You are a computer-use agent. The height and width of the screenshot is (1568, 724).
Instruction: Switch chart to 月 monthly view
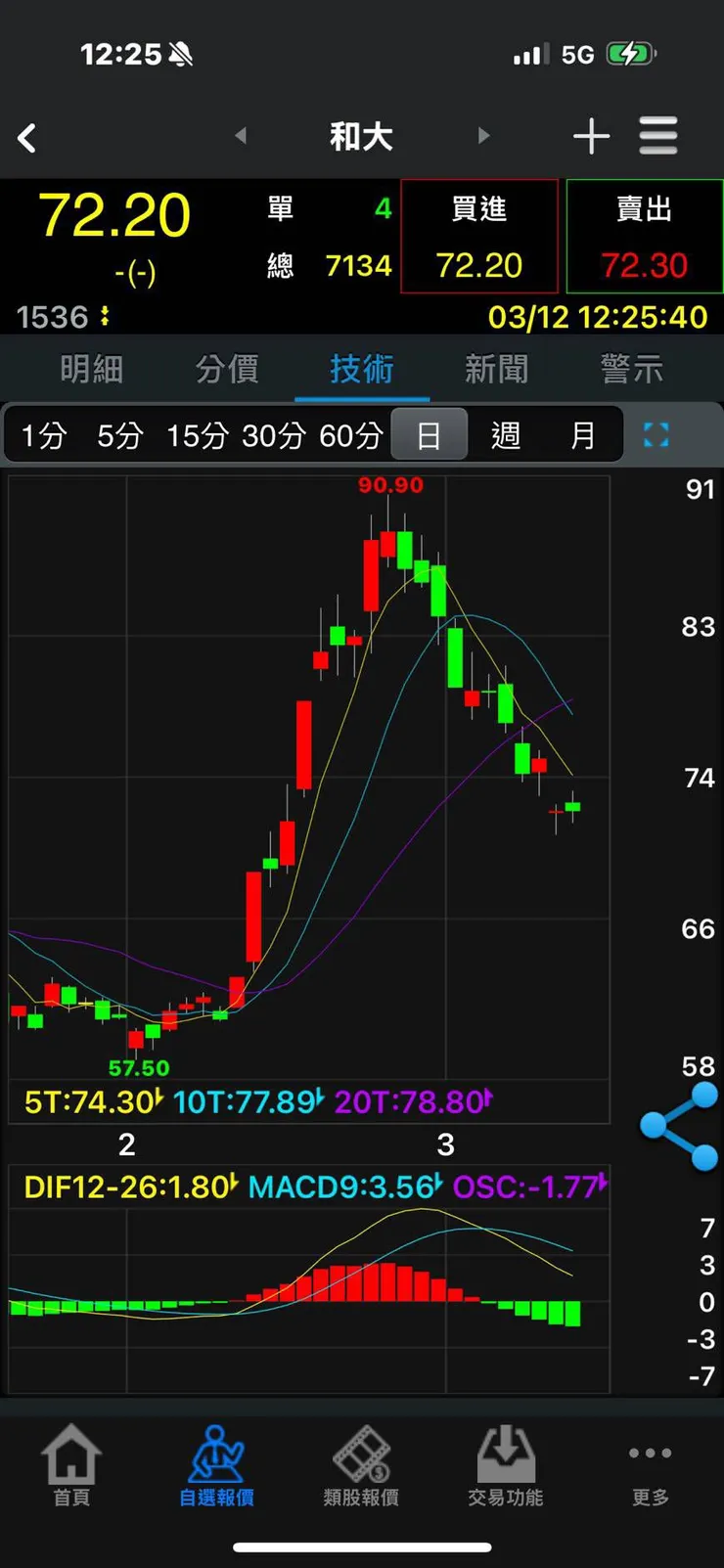click(x=583, y=435)
